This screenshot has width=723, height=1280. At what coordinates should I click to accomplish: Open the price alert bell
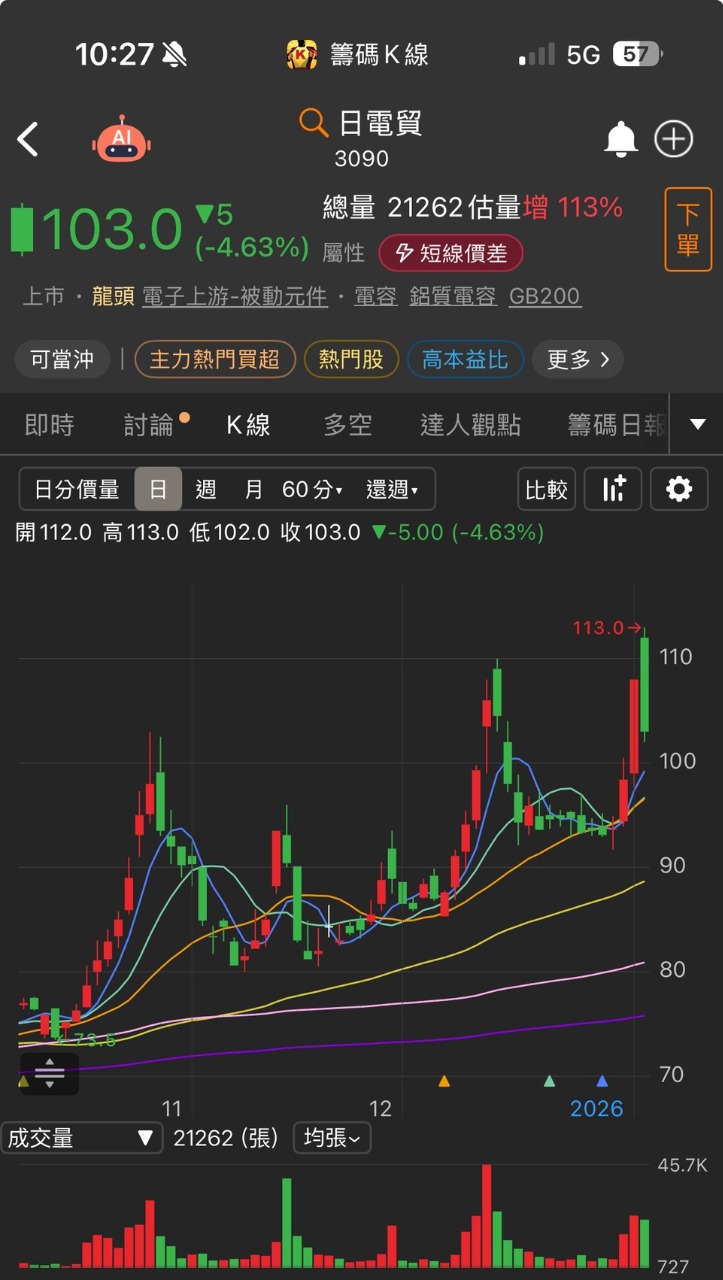coord(621,140)
